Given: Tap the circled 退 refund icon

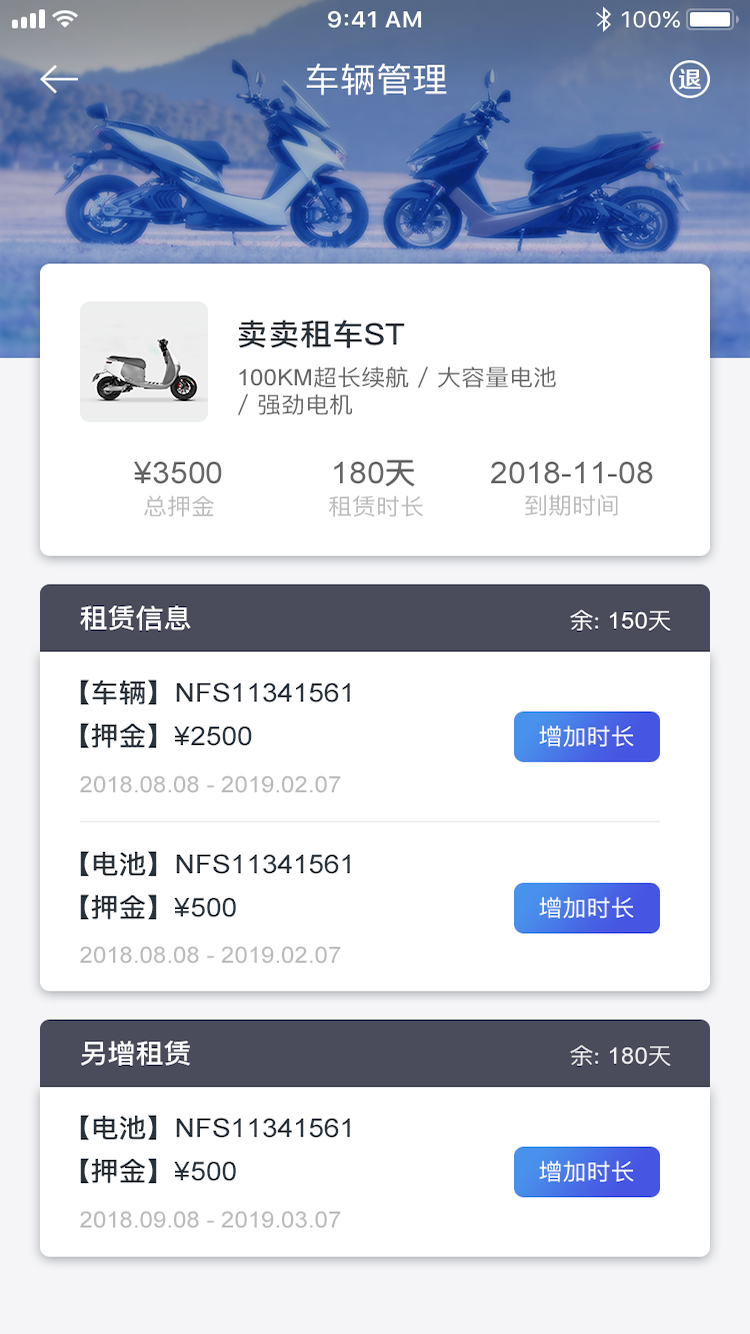Looking at the screenshot, I should [x=690, y=80].
